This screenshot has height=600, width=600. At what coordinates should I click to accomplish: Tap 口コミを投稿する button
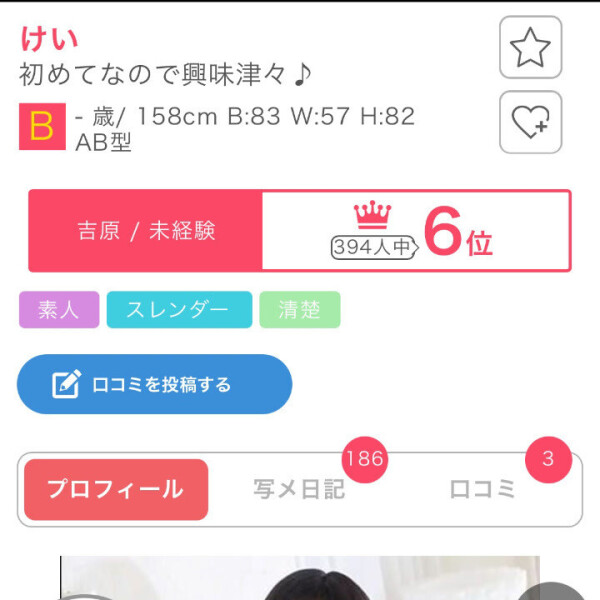click(x=154, y=384)
